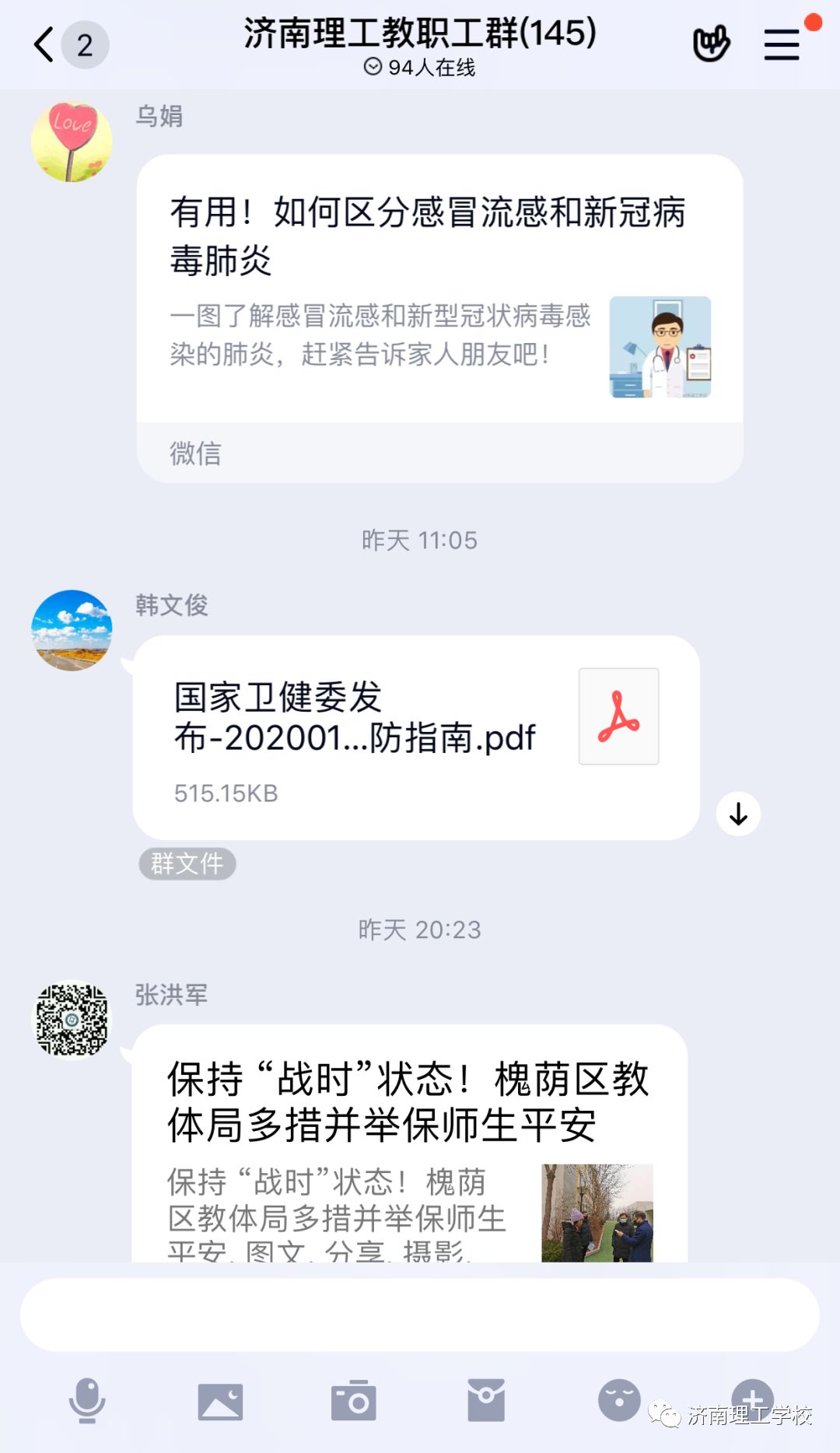The height and width of the screenshot is (1453, 840).
Task: Focus the message input box
Action: tap(419, 1315)
